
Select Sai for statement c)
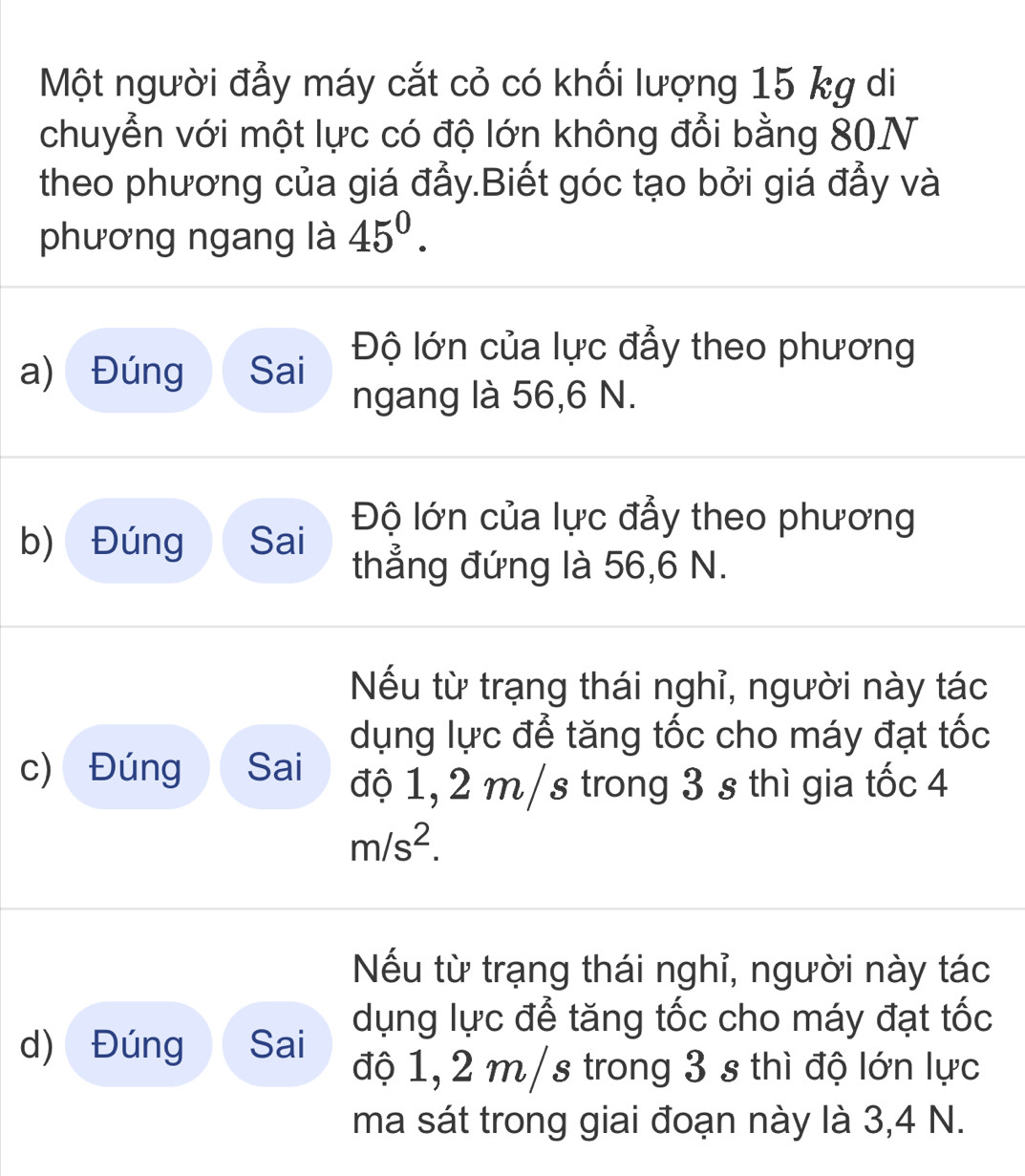coord(275,767)
